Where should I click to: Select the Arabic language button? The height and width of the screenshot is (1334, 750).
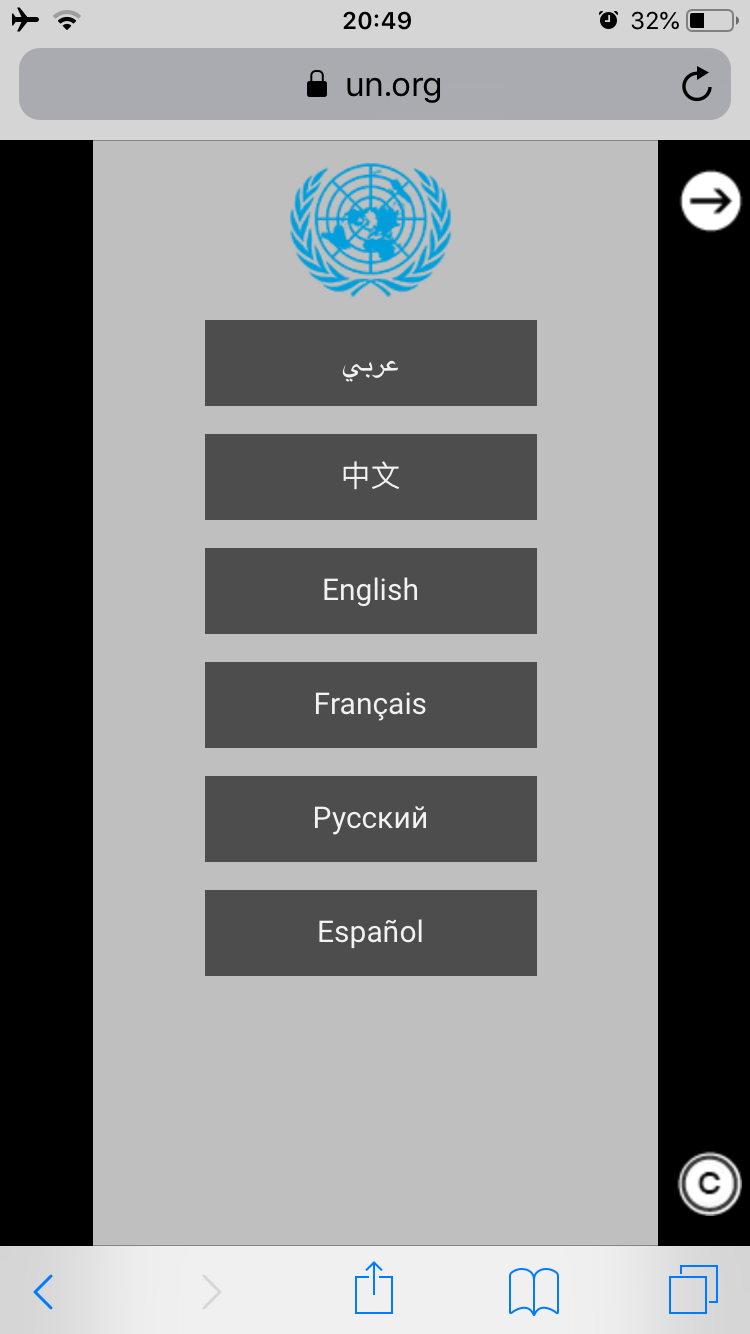point(370,363)
